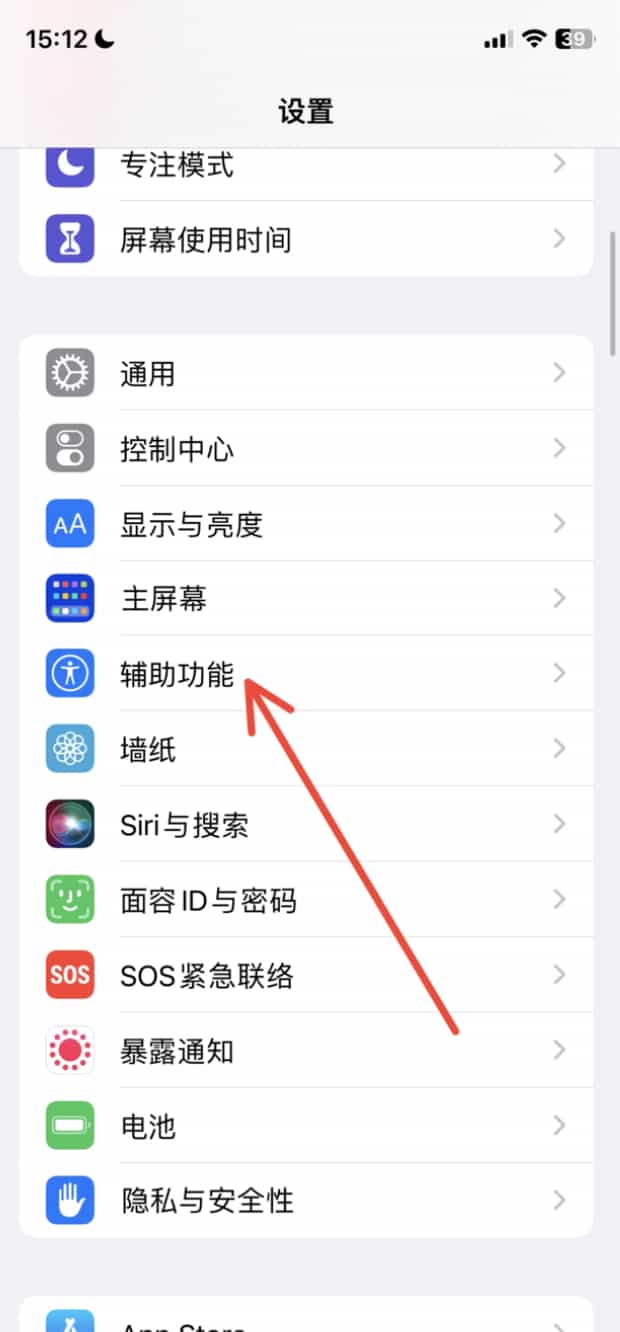The image size is (620, 1332).
Task: Open 屏幕使用时间 settings
Action: point(305,240)
